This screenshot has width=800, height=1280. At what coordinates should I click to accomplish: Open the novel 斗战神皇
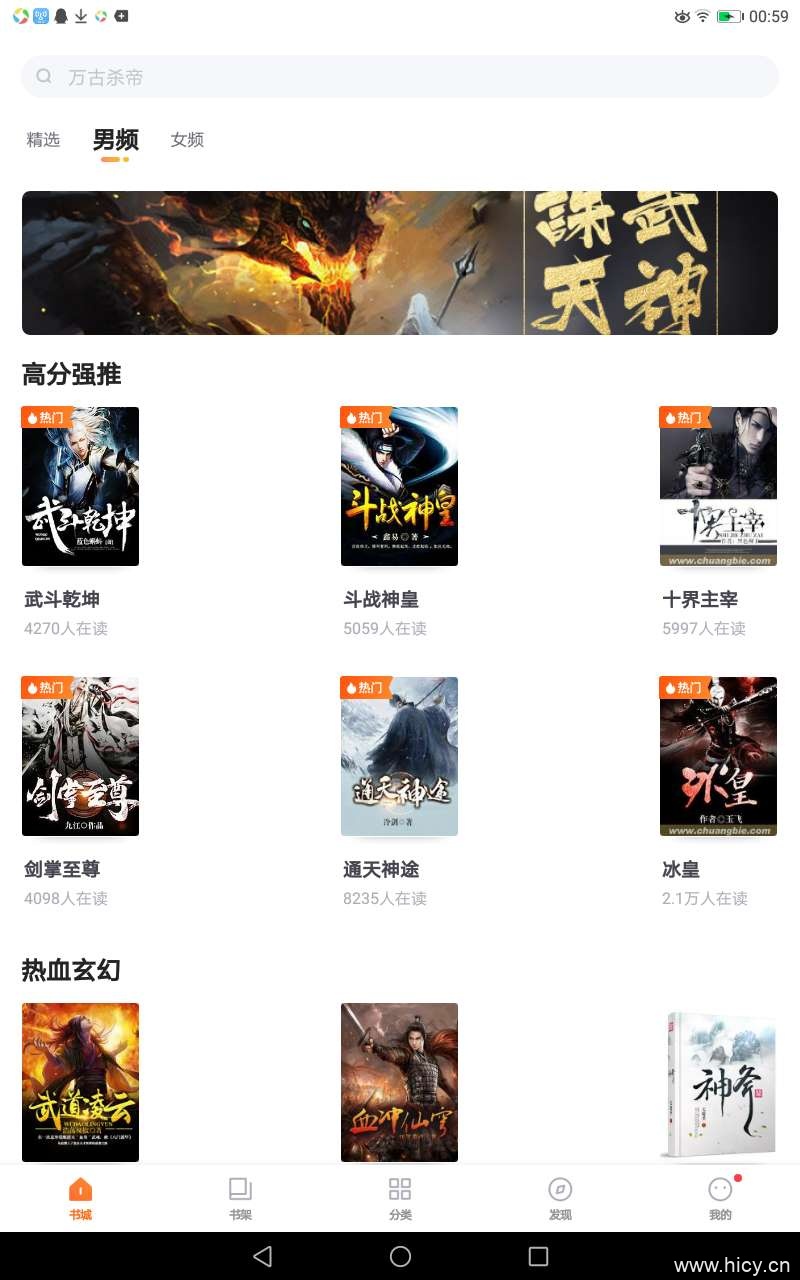[399, 487]
